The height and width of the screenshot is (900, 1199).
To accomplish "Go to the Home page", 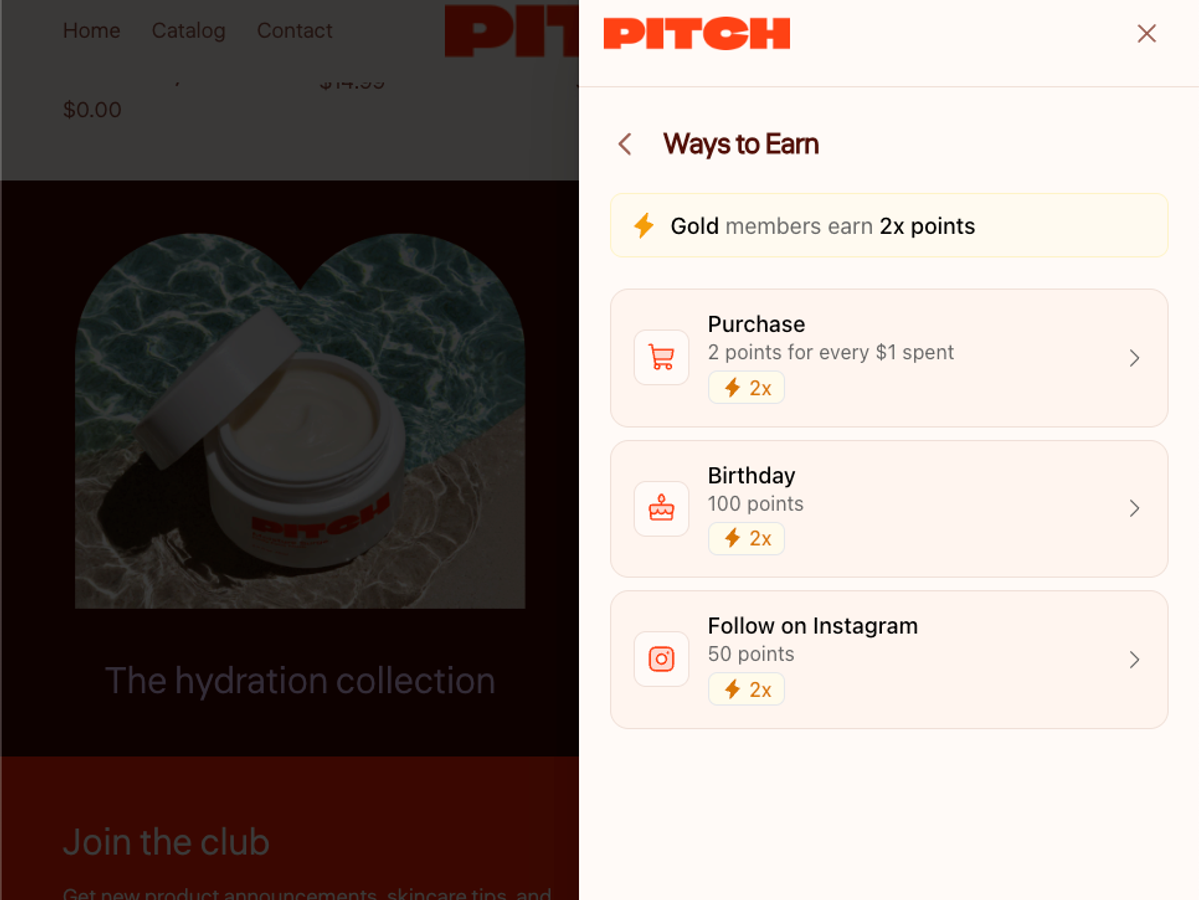I will click(x=91, y=31).
